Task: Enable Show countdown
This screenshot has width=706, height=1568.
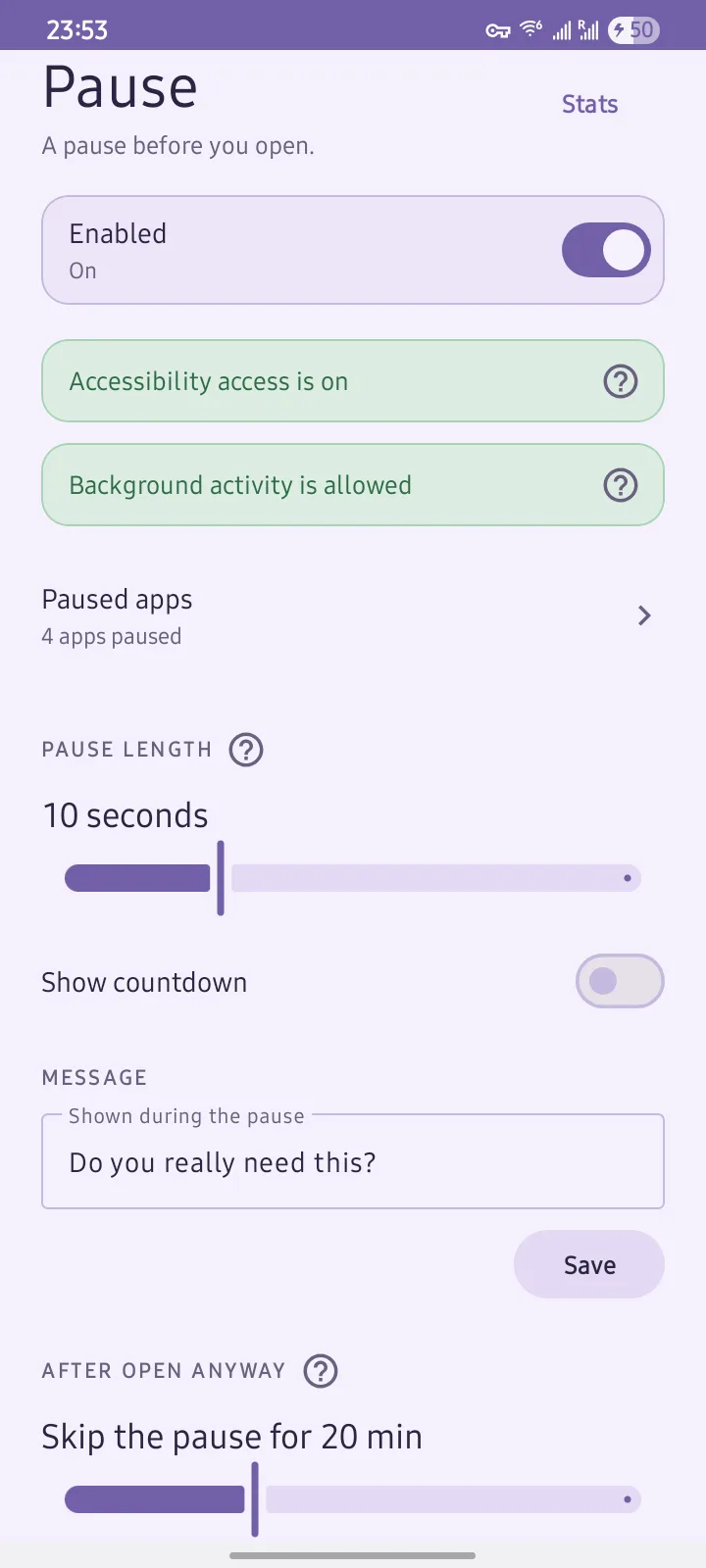Action: pos(620,981)
